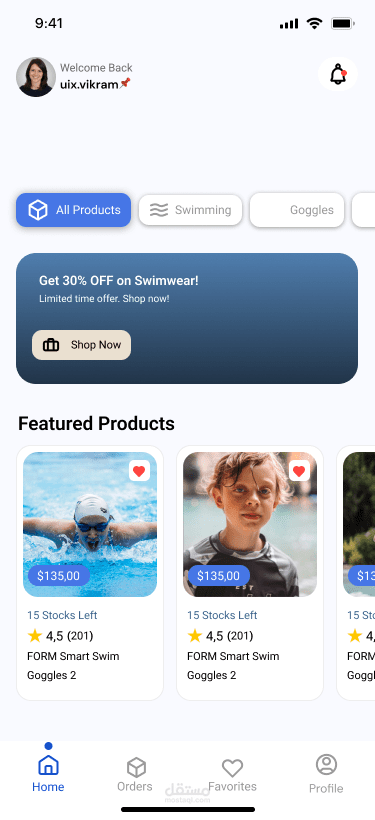Tap the profile avatar photo
Screen dimensions: 375x820
coord(36,77)
